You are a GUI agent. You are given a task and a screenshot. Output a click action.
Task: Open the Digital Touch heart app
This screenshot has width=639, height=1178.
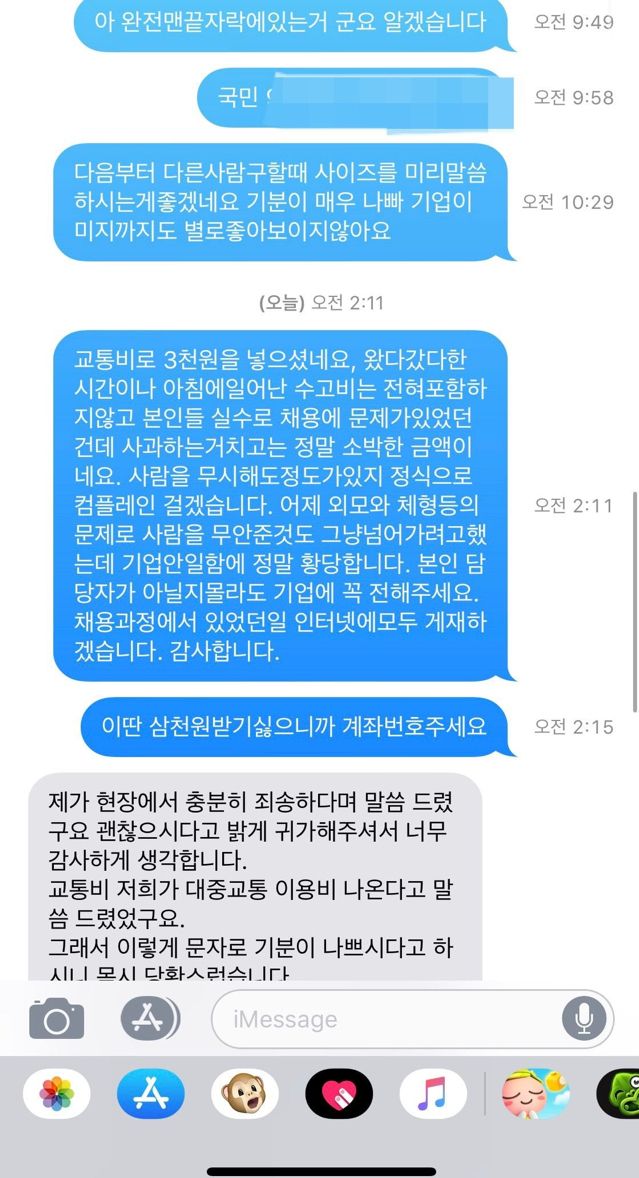click(x=338, y=1094)
